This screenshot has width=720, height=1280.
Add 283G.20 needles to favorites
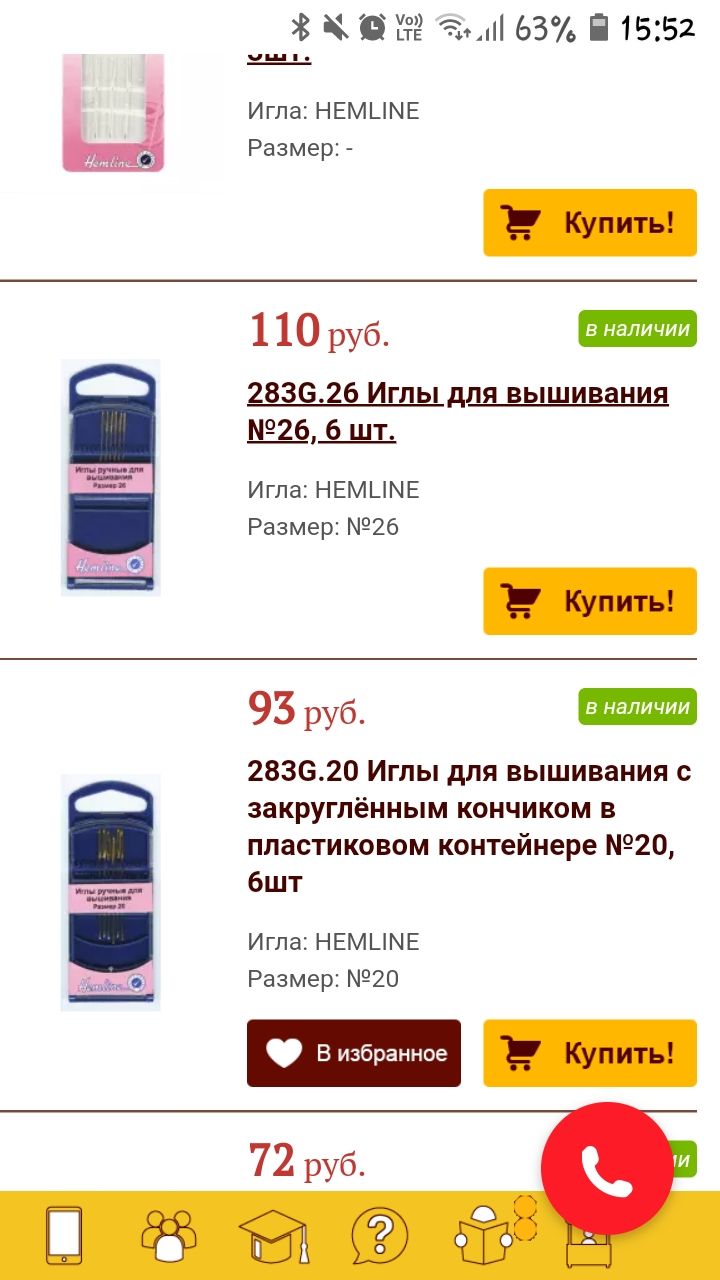[x=354, y=1053]
